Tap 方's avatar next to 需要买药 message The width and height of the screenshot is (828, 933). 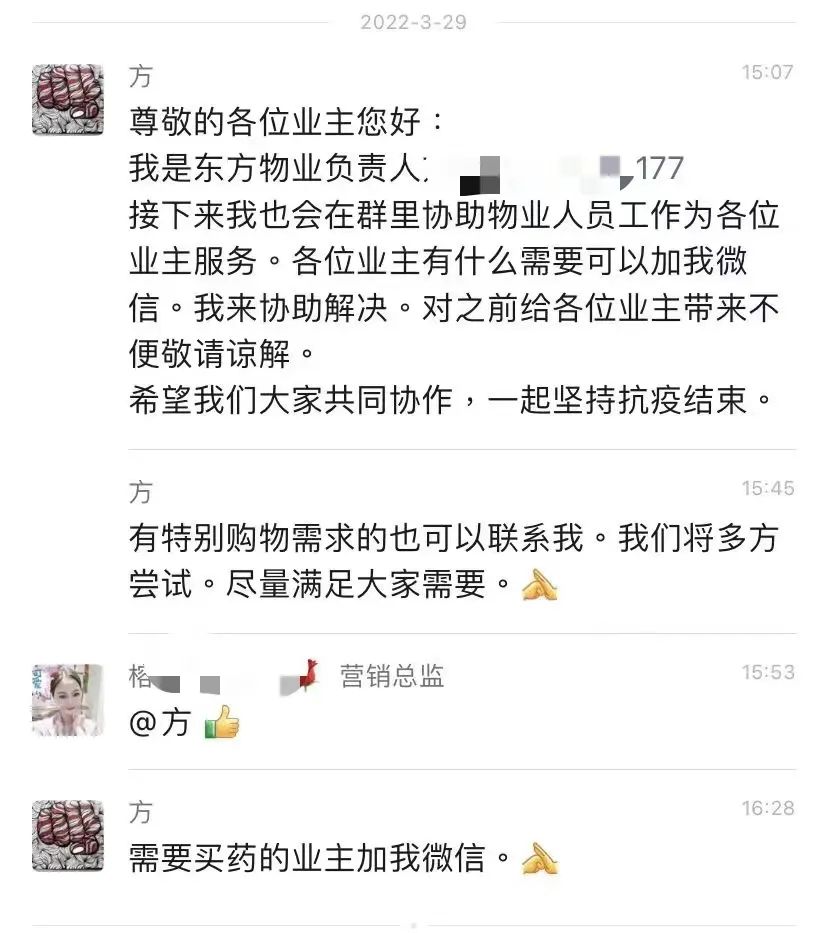click(x=67, y=836)
